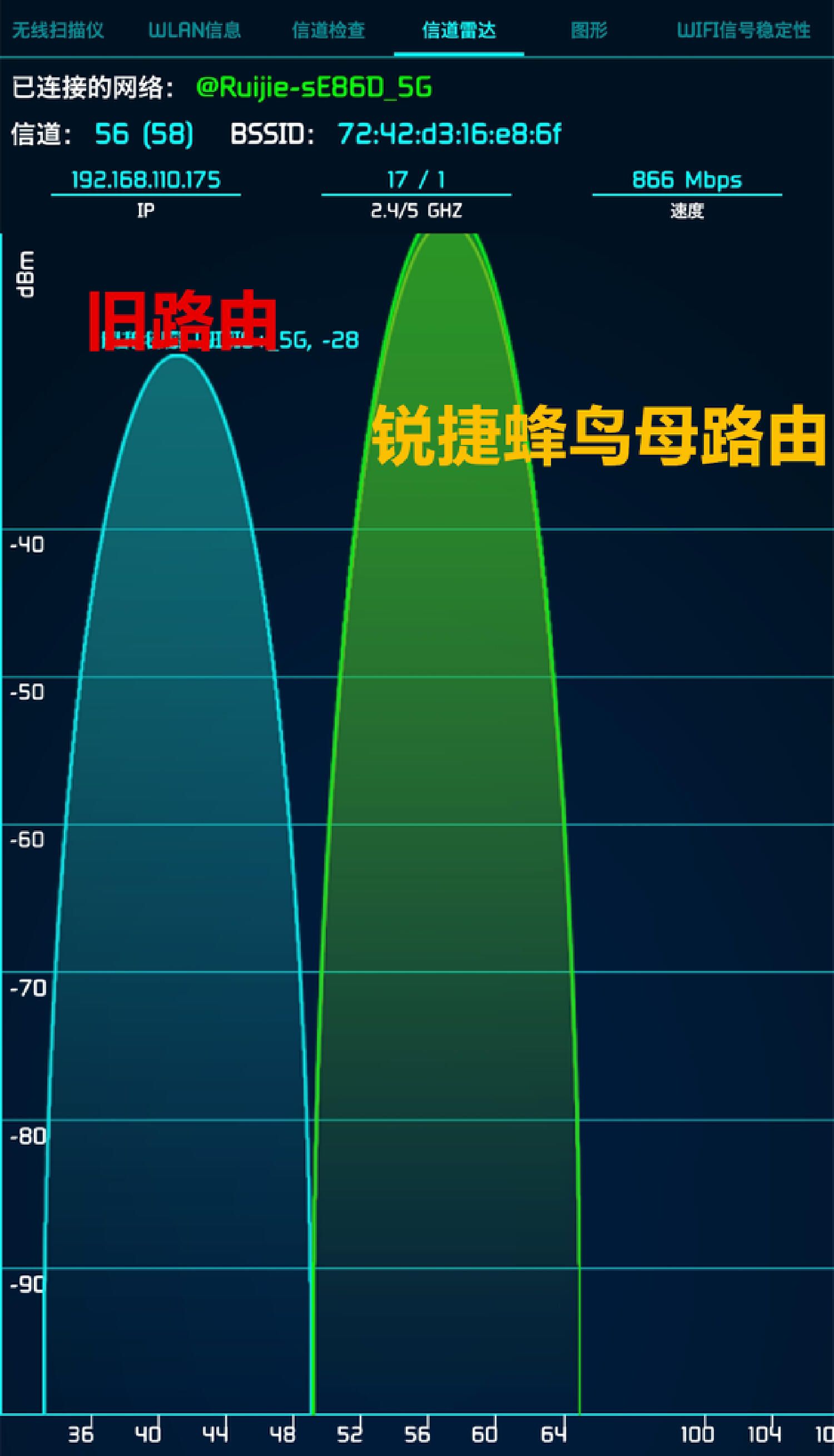The image size is (834, 1456).
Task: Switch to the 图形 tab
Action: pos(589,30)
